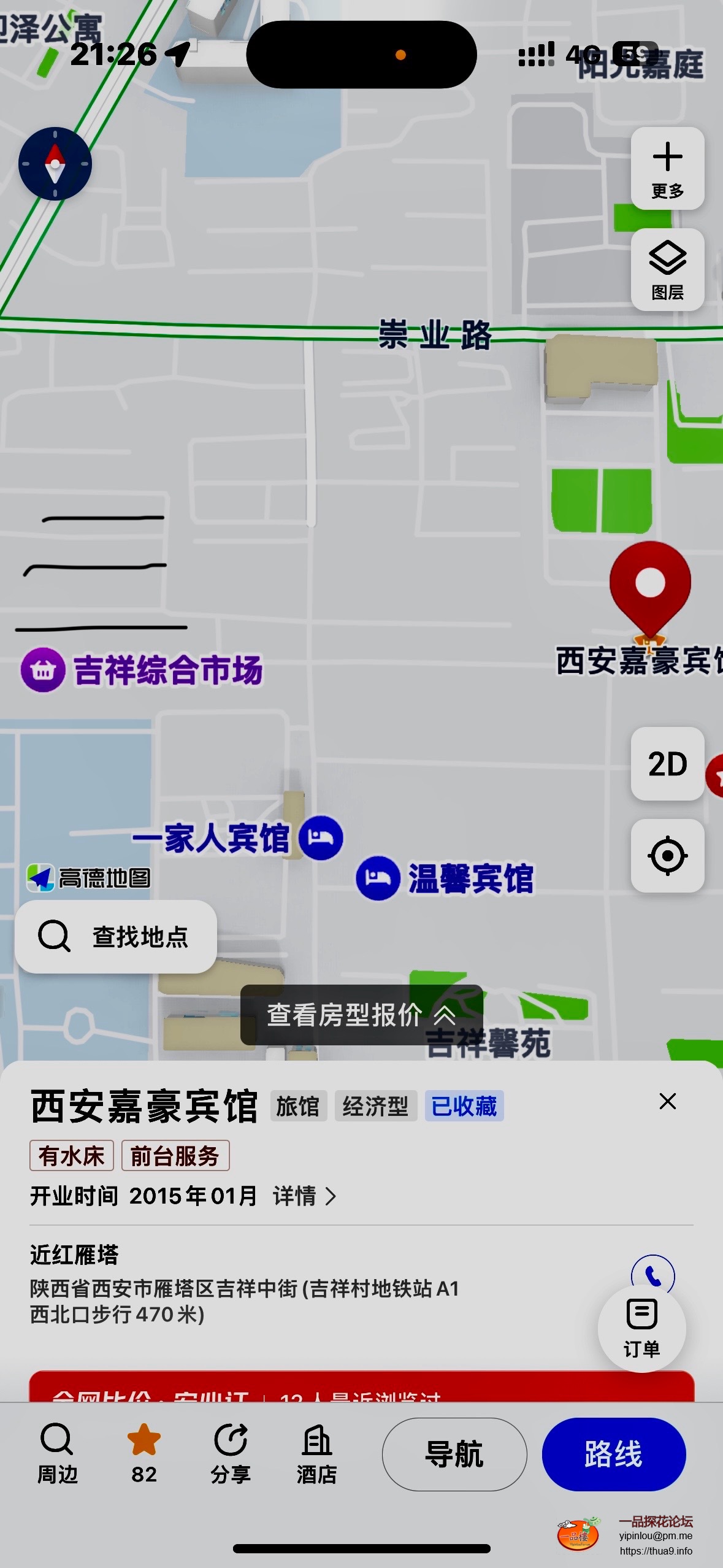This screenshot has width=723, height=1568.
Task: Tap the compass to reset map orientation
Action: 55,164
